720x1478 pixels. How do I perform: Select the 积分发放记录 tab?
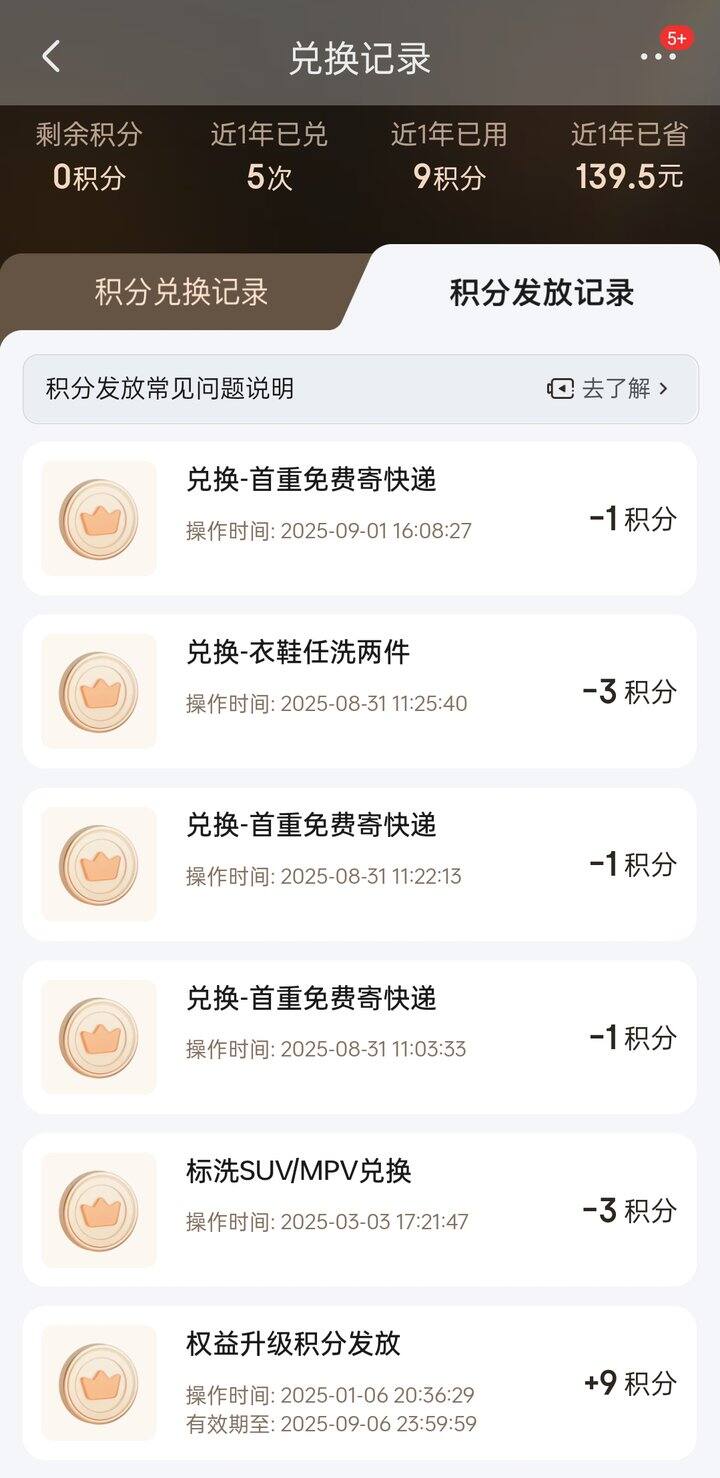click(542, 292)
